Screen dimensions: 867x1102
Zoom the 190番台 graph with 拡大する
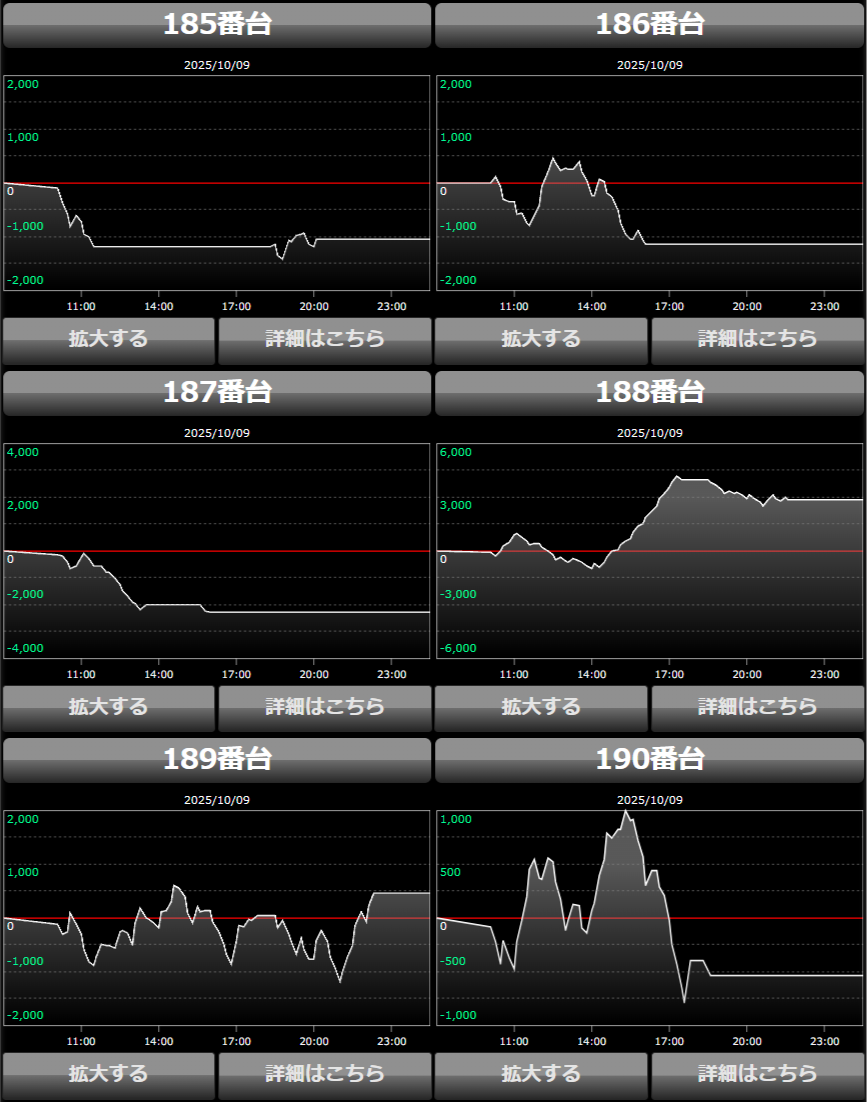pyautogui.click(x=541, y=1074)
